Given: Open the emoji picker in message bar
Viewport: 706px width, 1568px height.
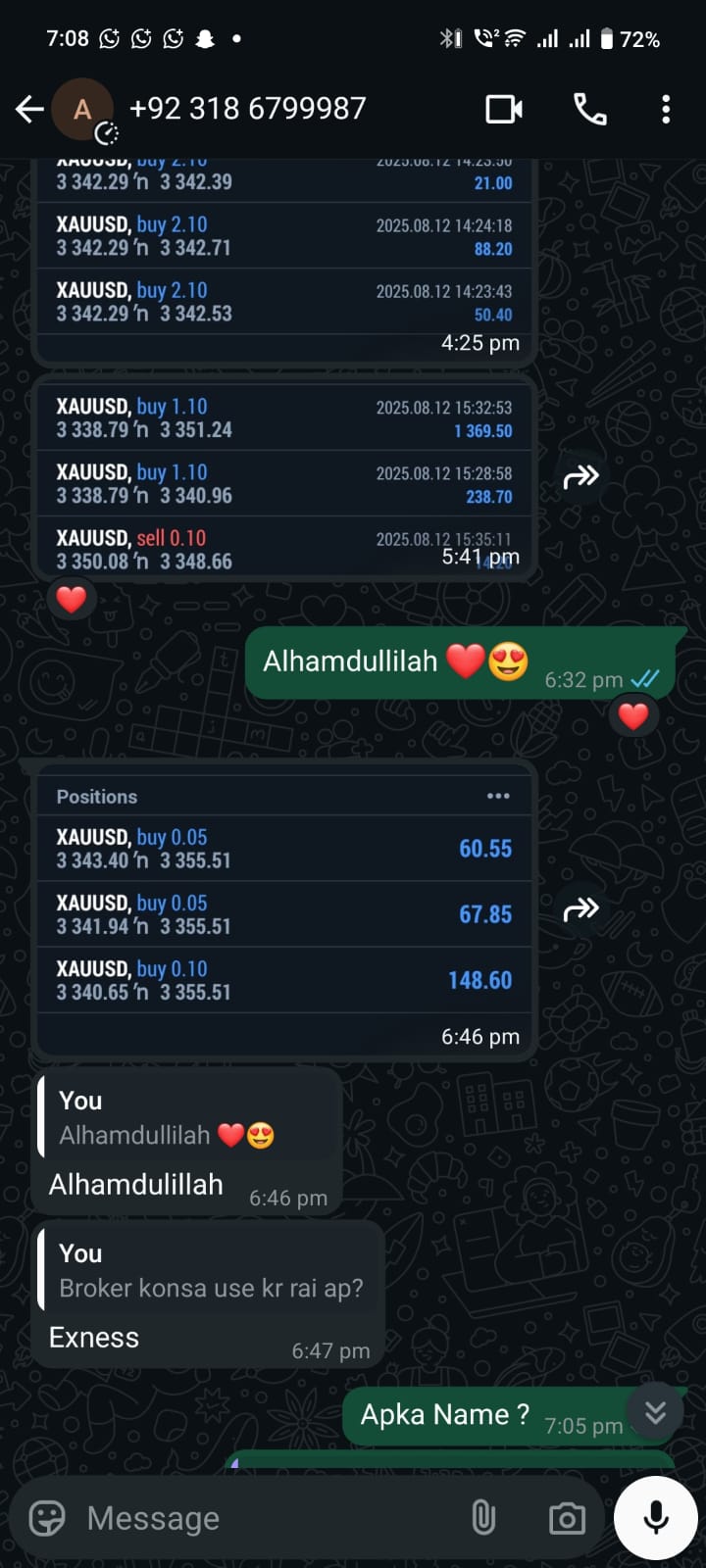Looking at the screenshot, I should (x=45, y=1517).
